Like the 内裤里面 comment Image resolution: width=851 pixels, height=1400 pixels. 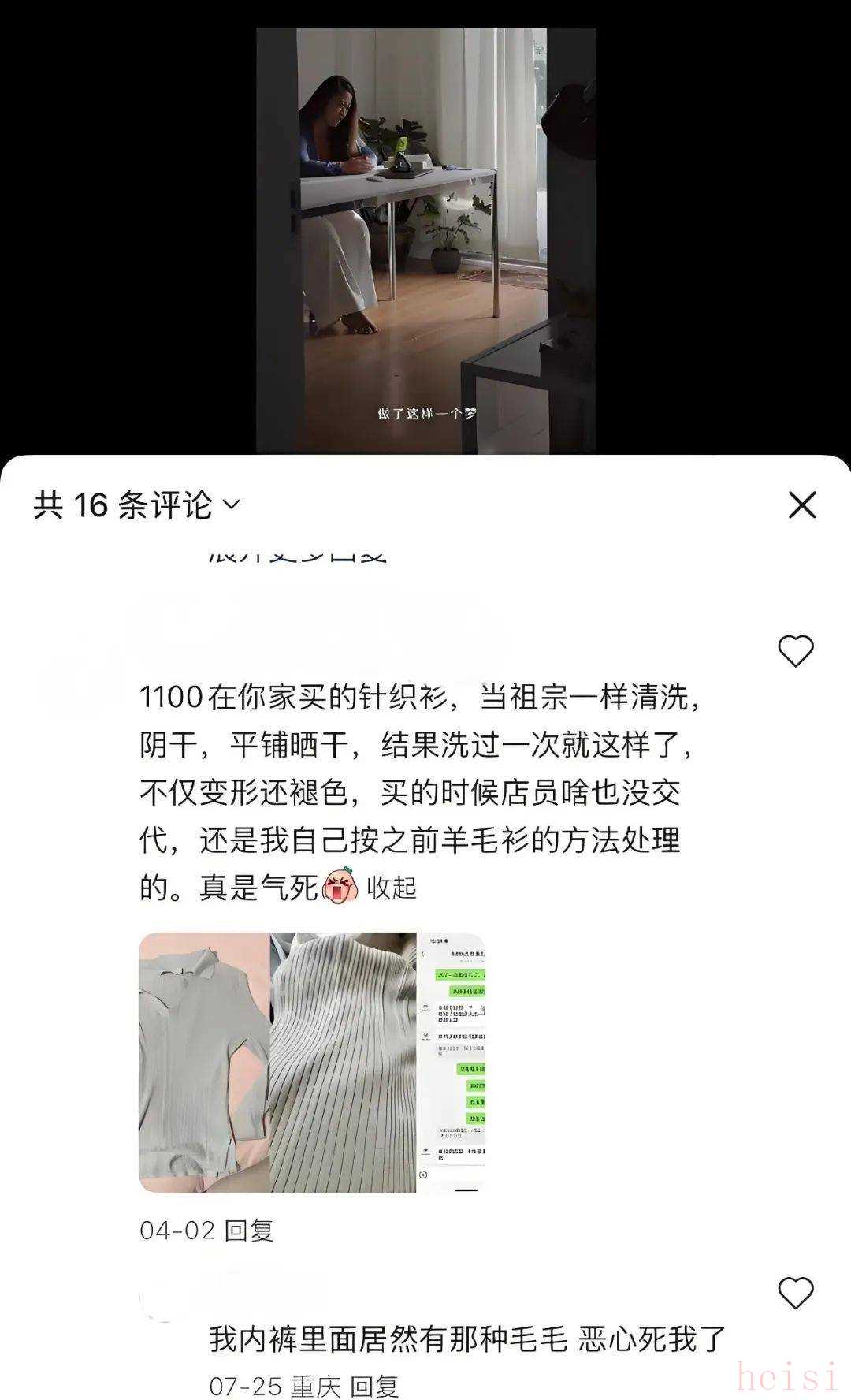795,1293
